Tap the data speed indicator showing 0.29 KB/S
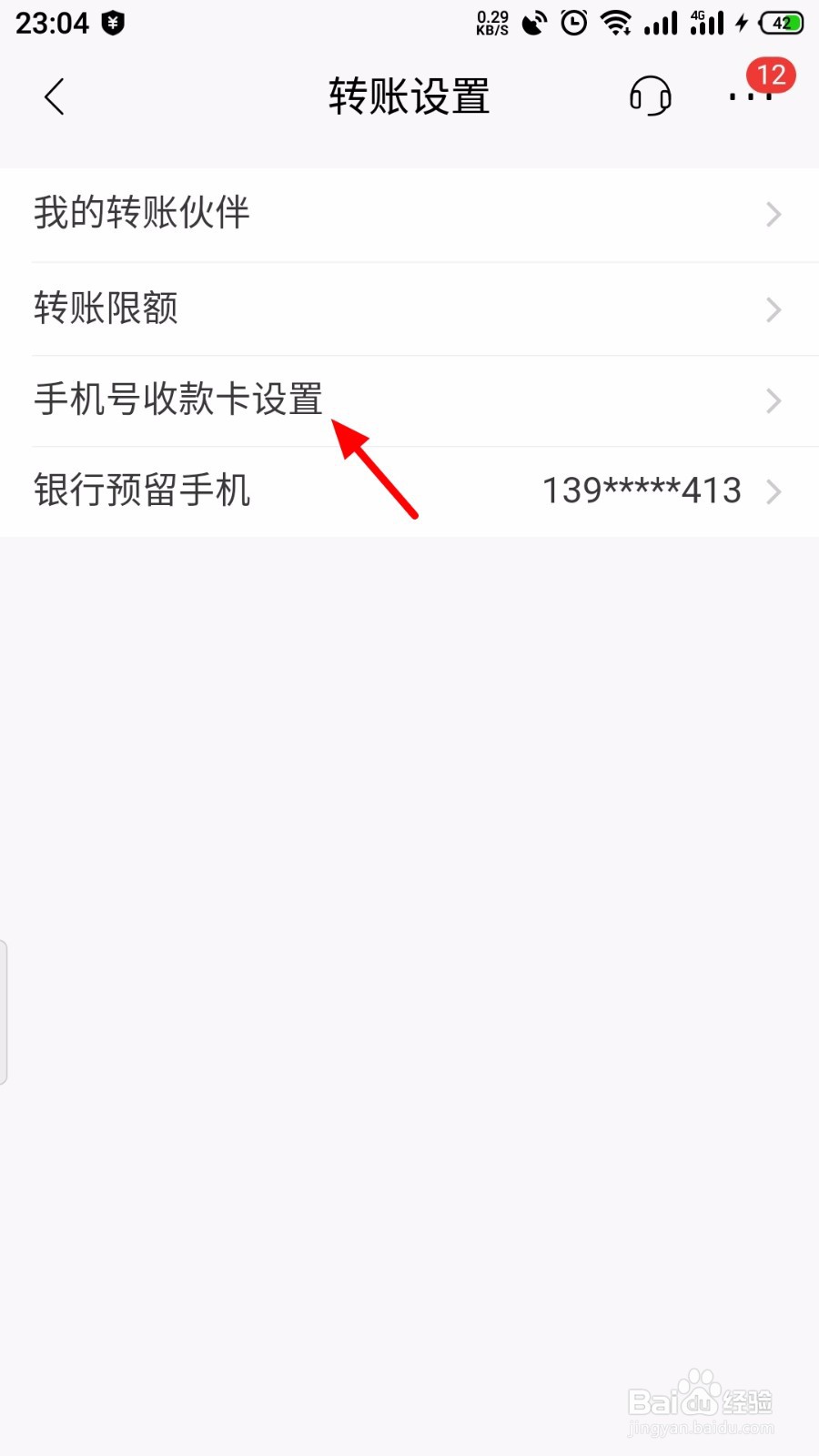819x1456 pixels. click(491, 22)
